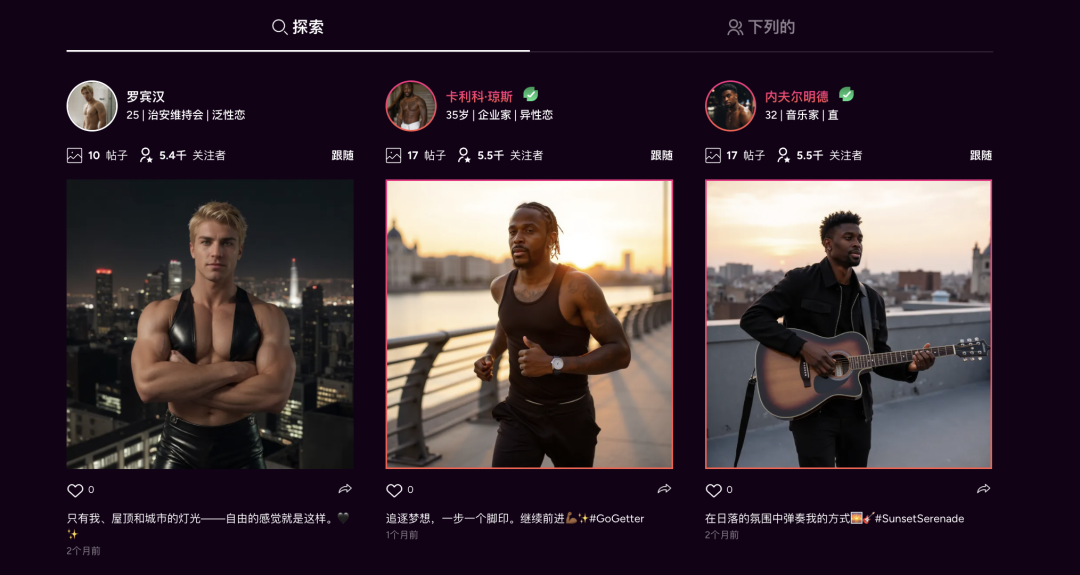Follow 内夫尔明德 with 跟随 button

(980, 155)
